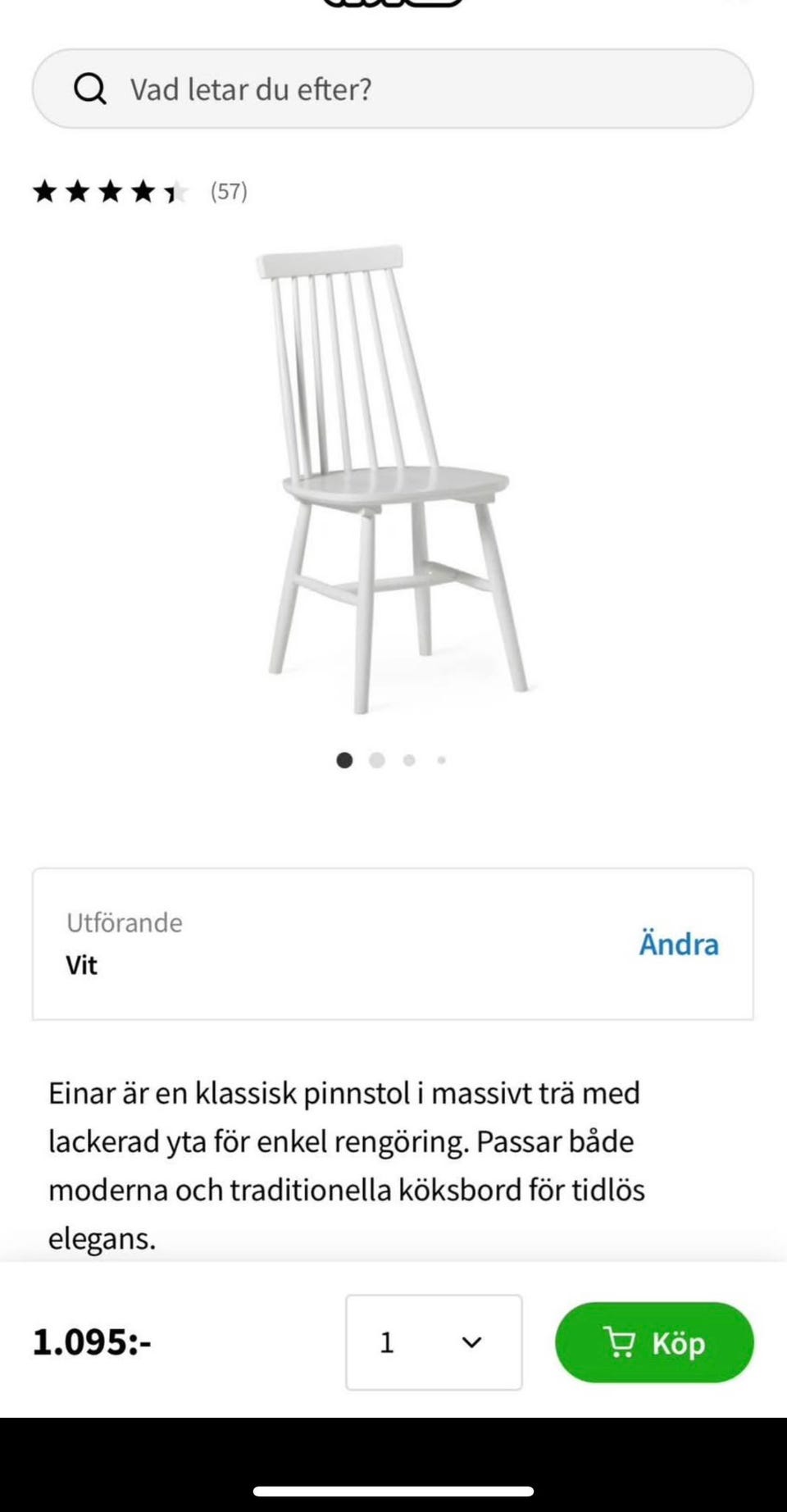Select the first carousel dot
The width and height of the screenshot is (787, 1512).
coord(345,760)
